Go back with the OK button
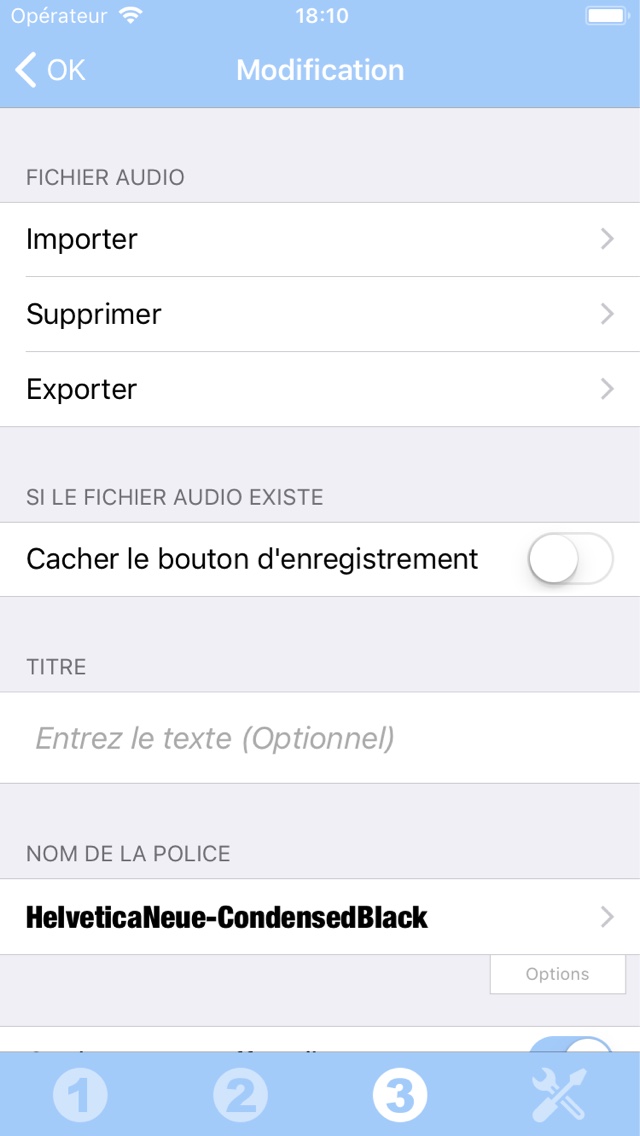This screenshot has height=1136, width=640. 49,70
